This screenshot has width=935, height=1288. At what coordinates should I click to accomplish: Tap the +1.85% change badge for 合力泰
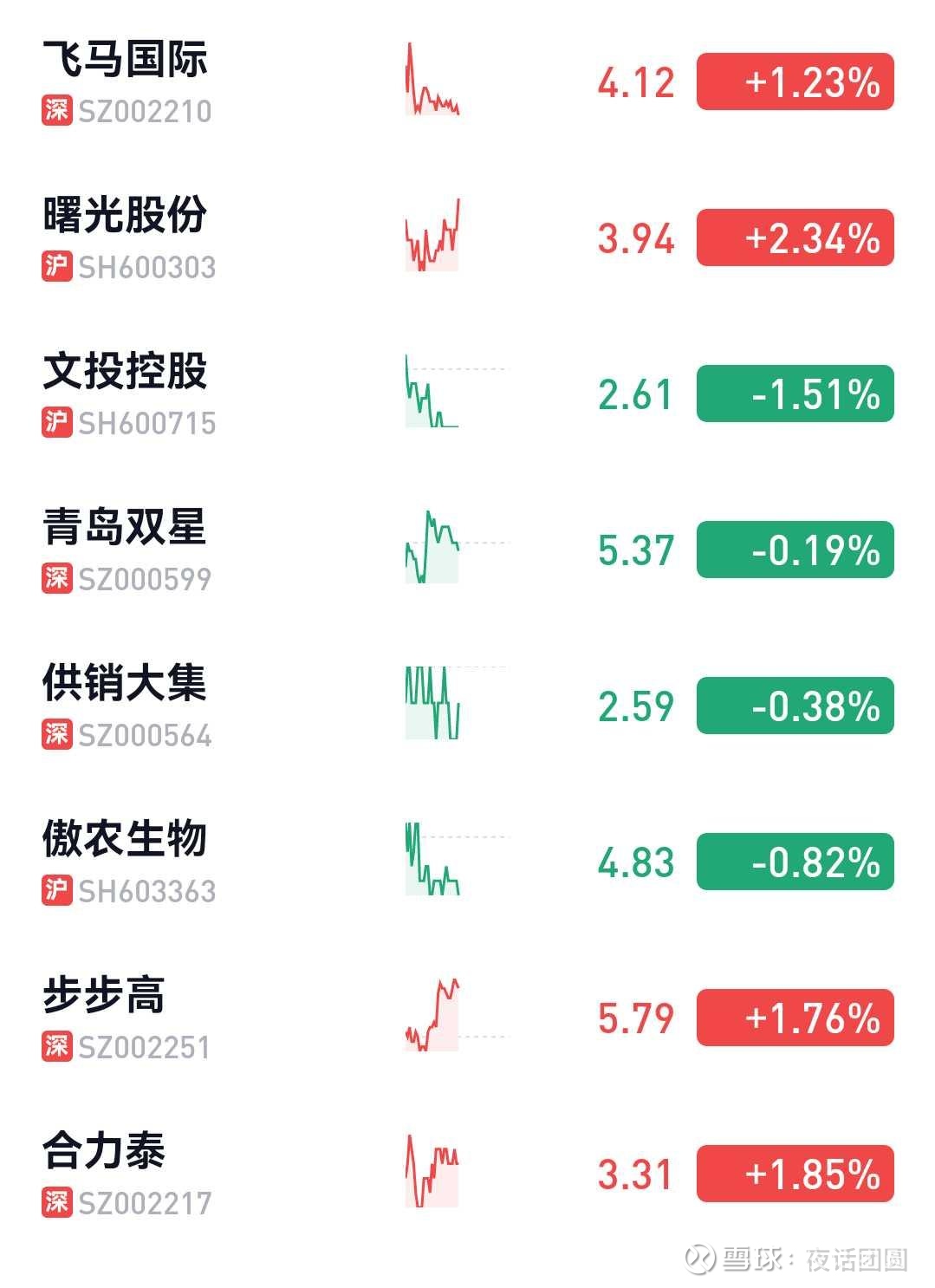point(795,1174)
